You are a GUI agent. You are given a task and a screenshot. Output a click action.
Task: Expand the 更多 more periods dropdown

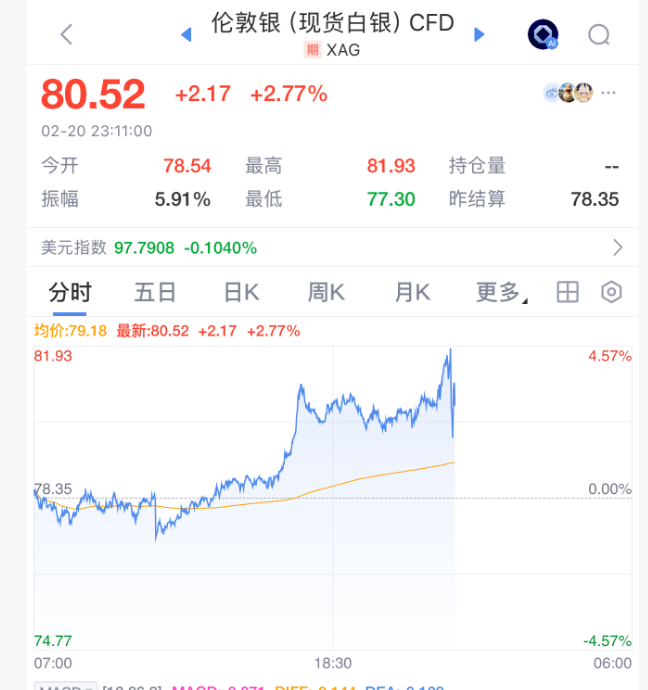click(500, 292)
